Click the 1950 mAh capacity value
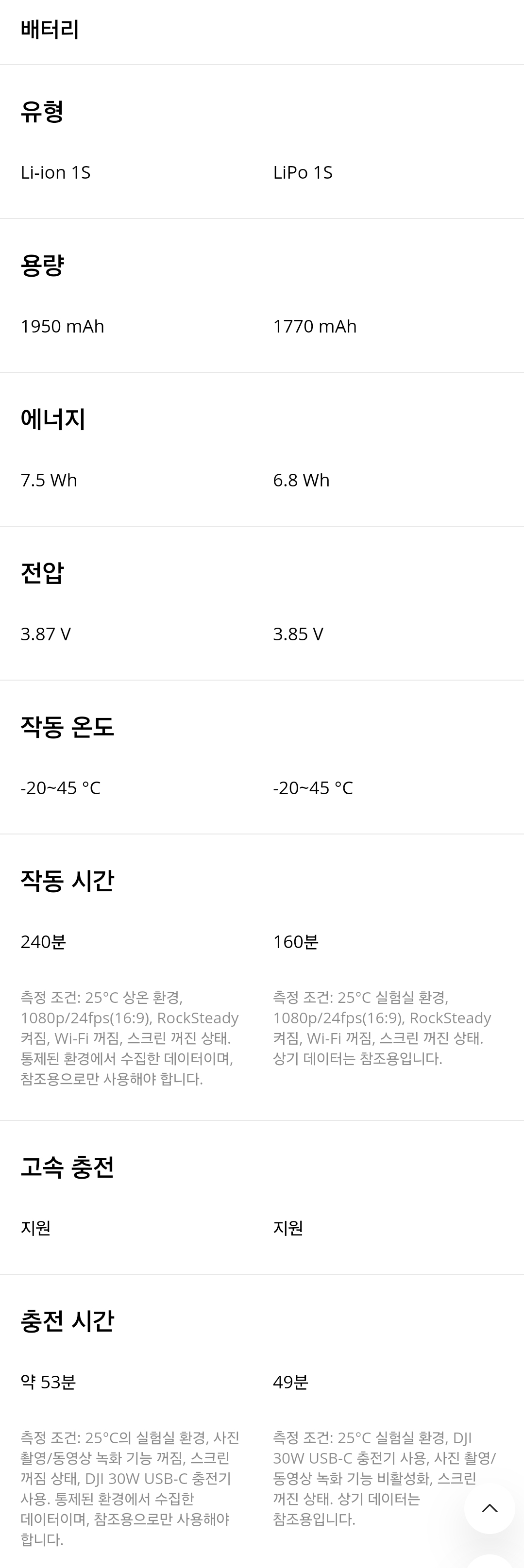The height and width of the screenshot is (1568, 524). [x=62, y=326]
